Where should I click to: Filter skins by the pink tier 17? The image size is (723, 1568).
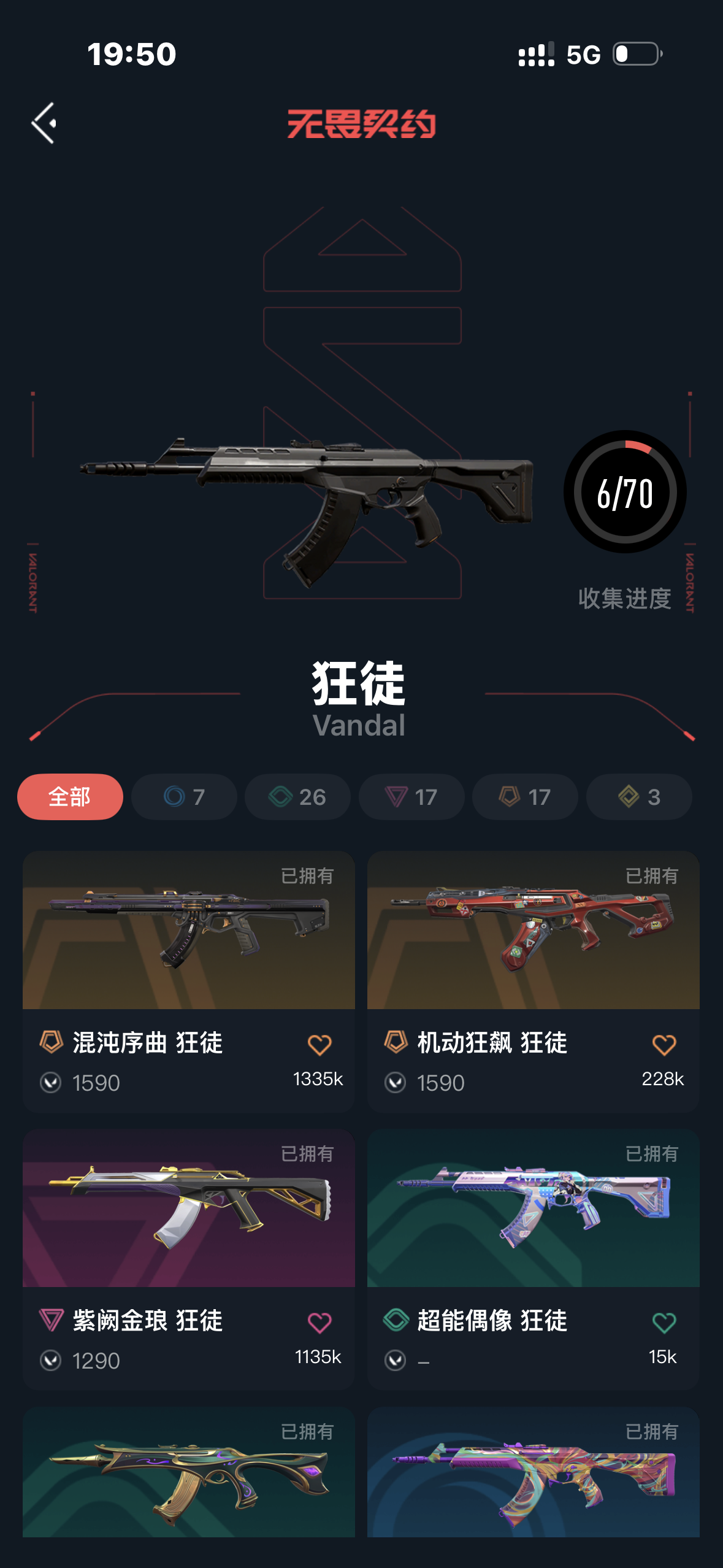tap(411, 797)
